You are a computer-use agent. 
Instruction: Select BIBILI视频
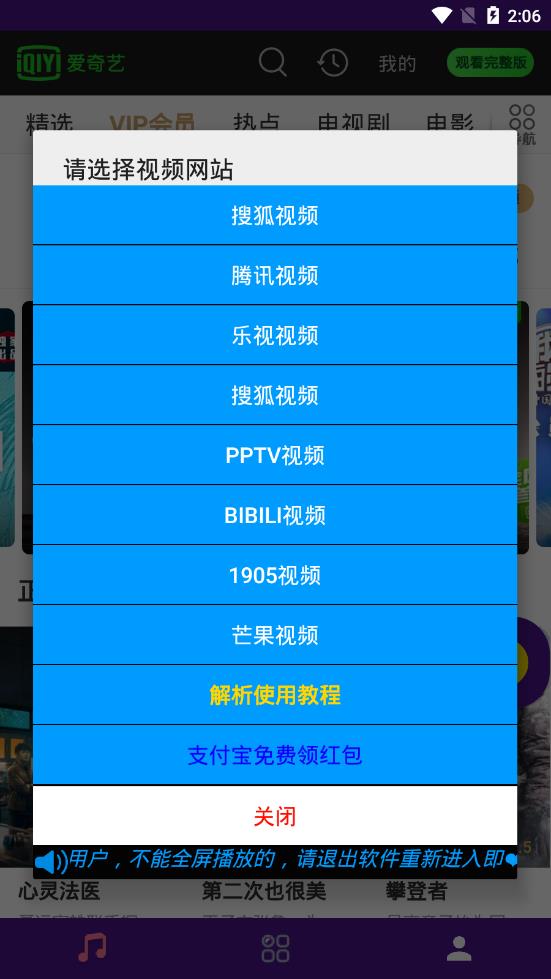click(275, 514)
